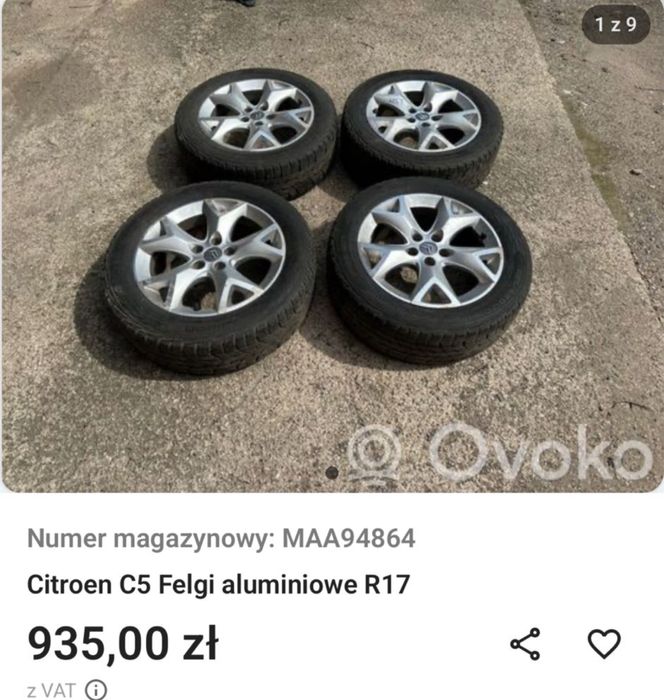Open the product photo of the wheels
664x700 pixels.
[332, 245]
